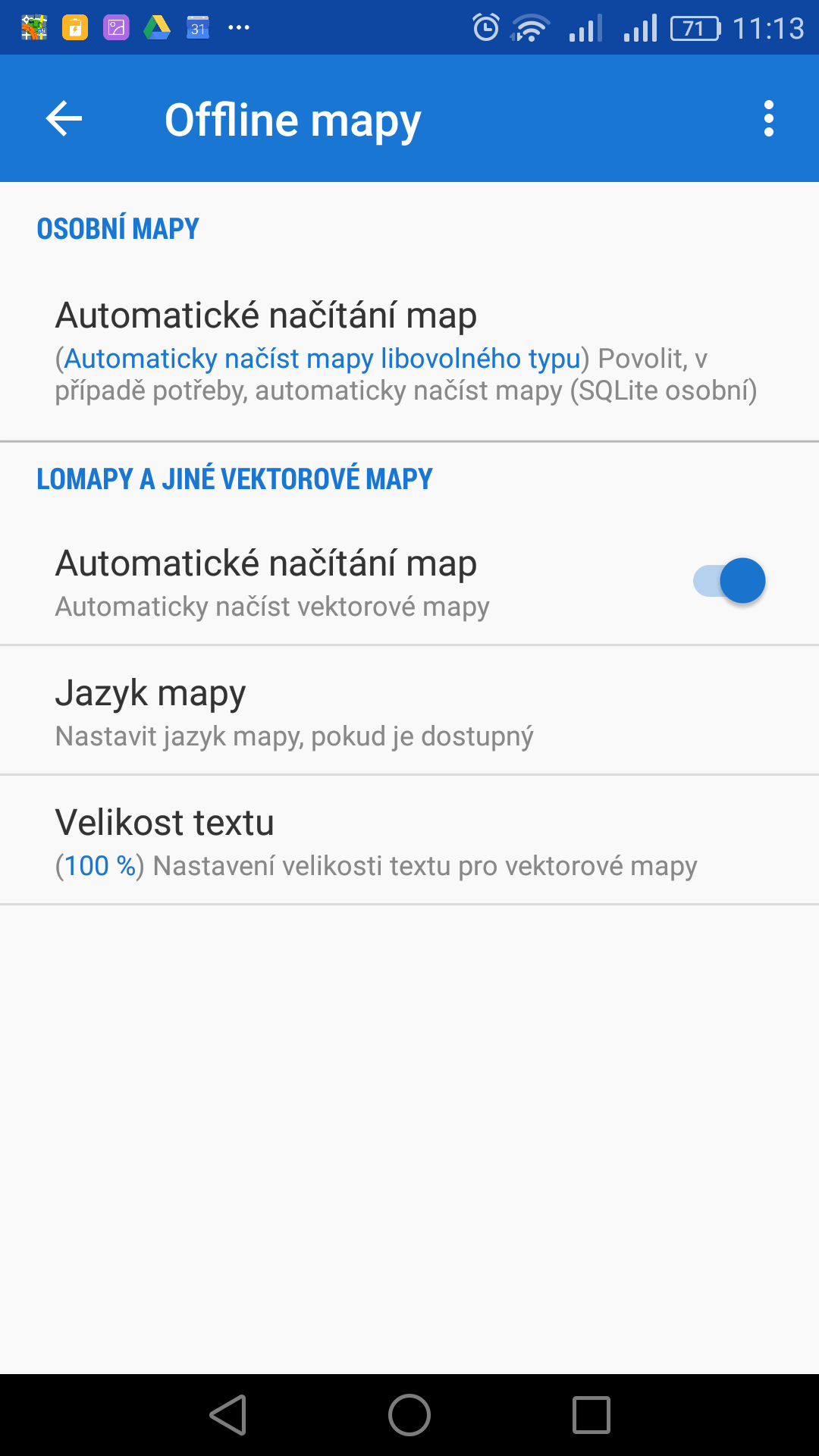Screen dimensions: 819x1456
Task: Open recent apps from navigation bar
Action: [x=591, y=1415]
